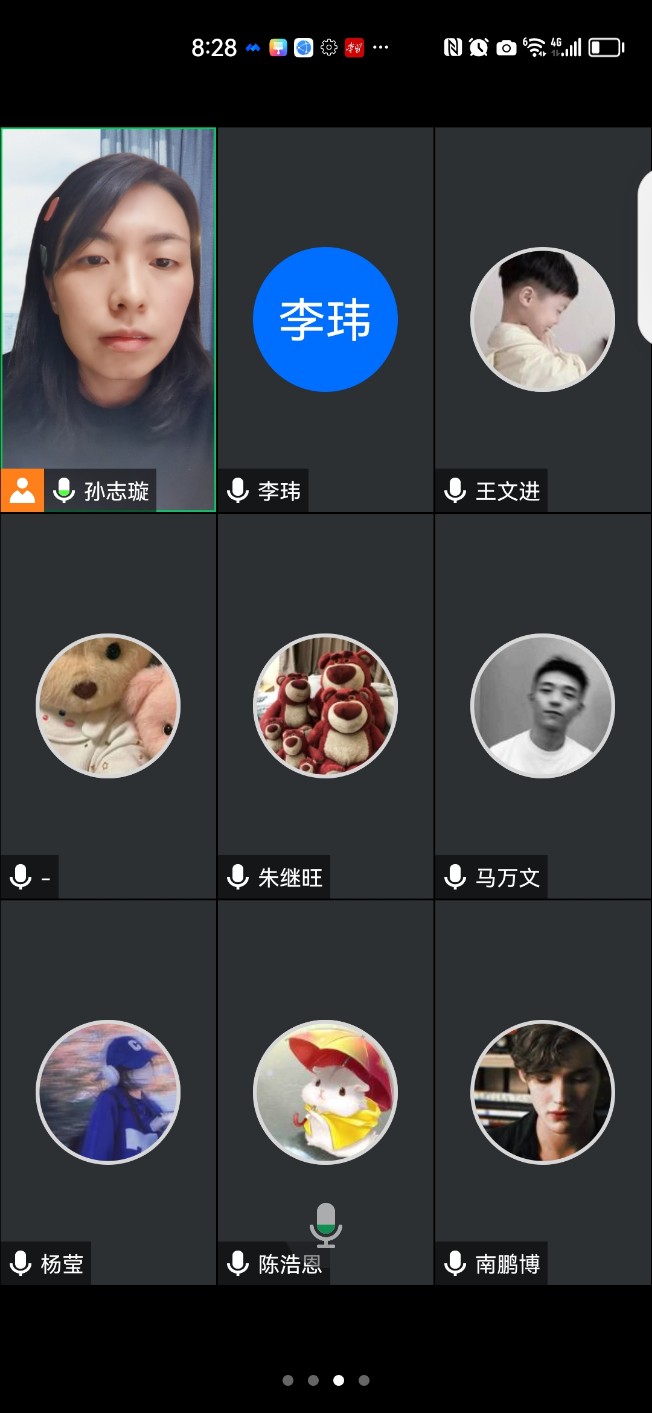Open 南鹏博's participant tile
Screen dimensions: 652x1413
point(542,1092)
